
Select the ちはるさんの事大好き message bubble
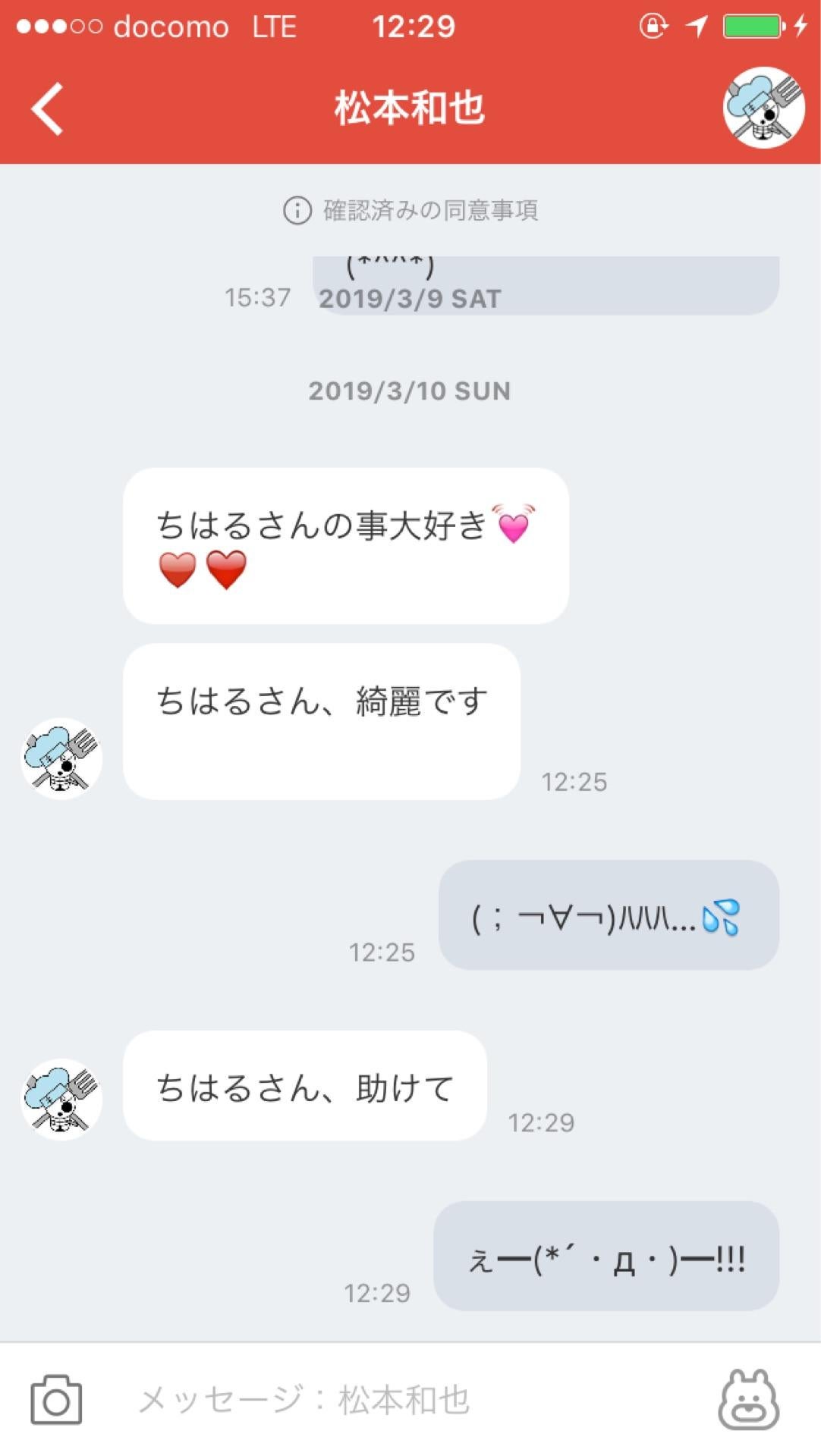(344, 546)
